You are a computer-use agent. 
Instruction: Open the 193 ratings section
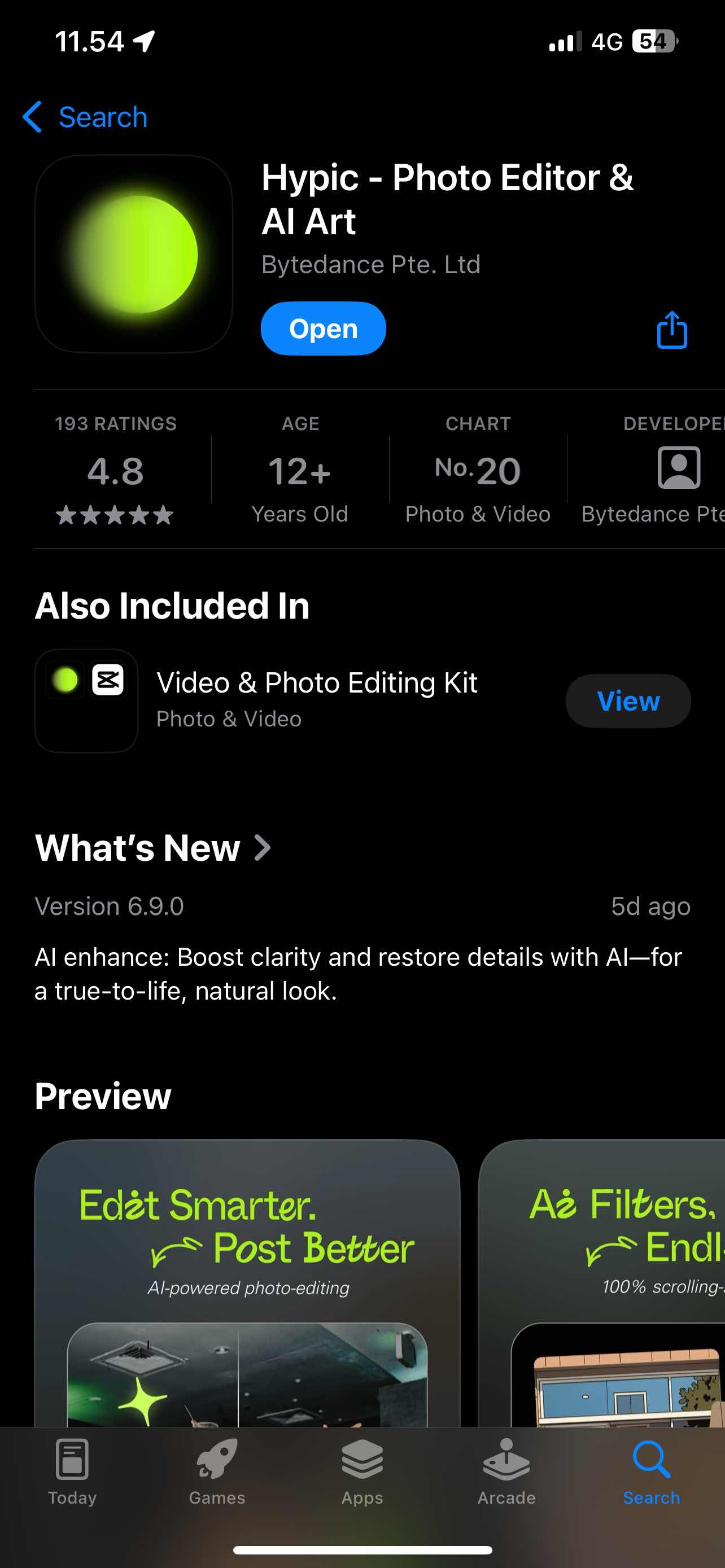pos(116,470)
